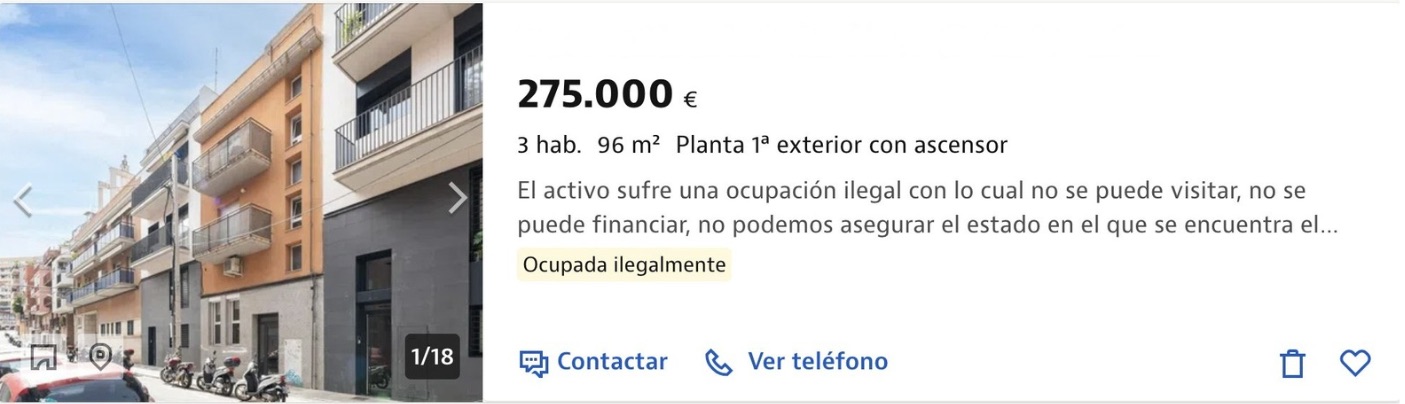Reveal the phone number with Ver teléfono
The width and height of the screenshot is (1405, 404).
[x=796, y=362]
